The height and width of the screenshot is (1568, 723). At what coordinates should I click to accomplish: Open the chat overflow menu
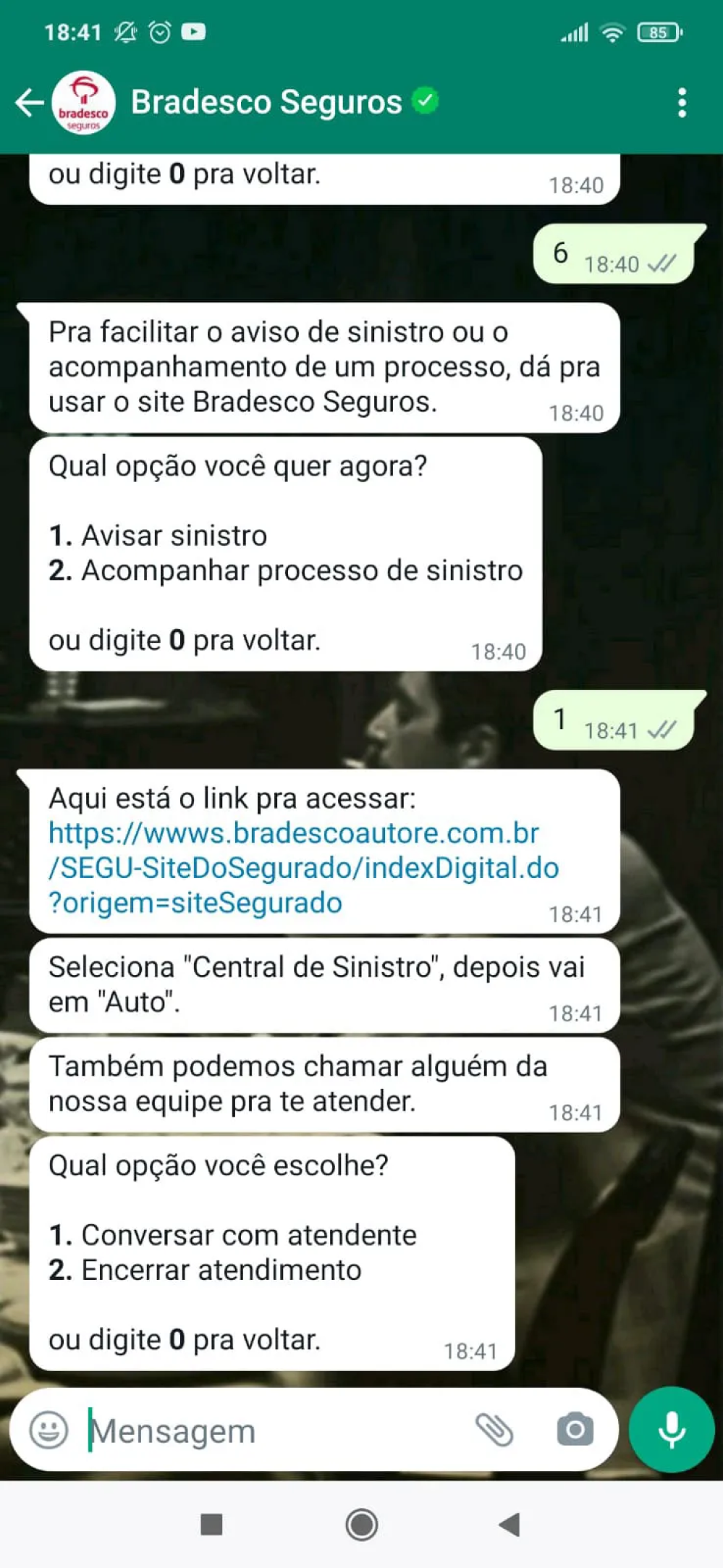point(681,103)
